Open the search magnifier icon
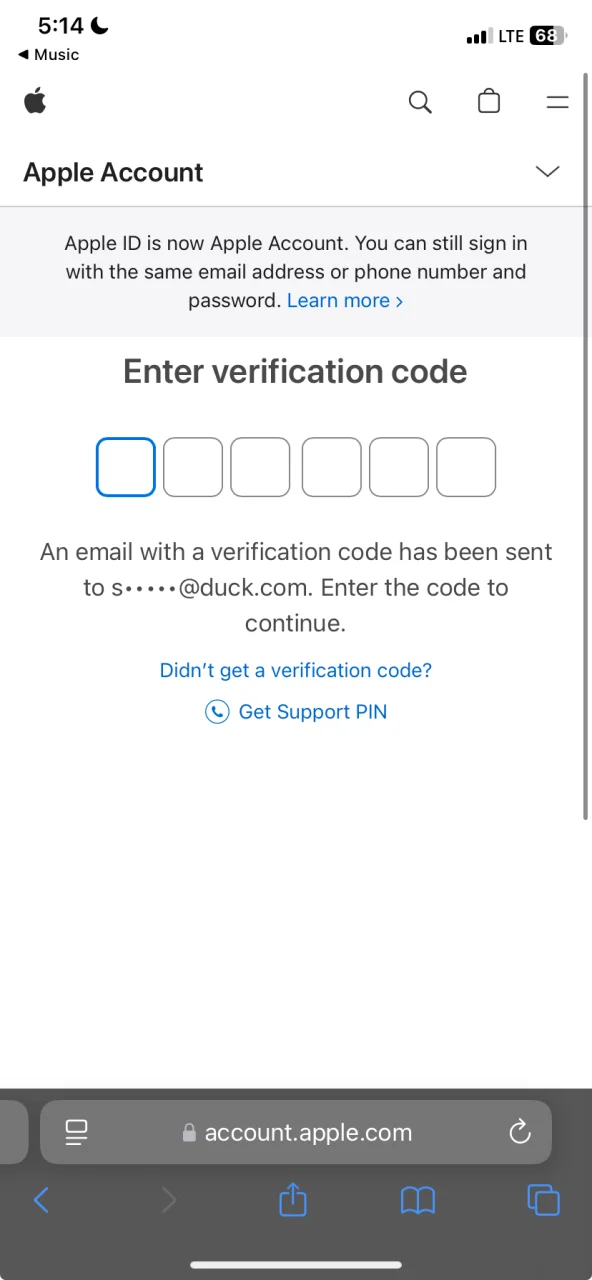 point(421,102)
